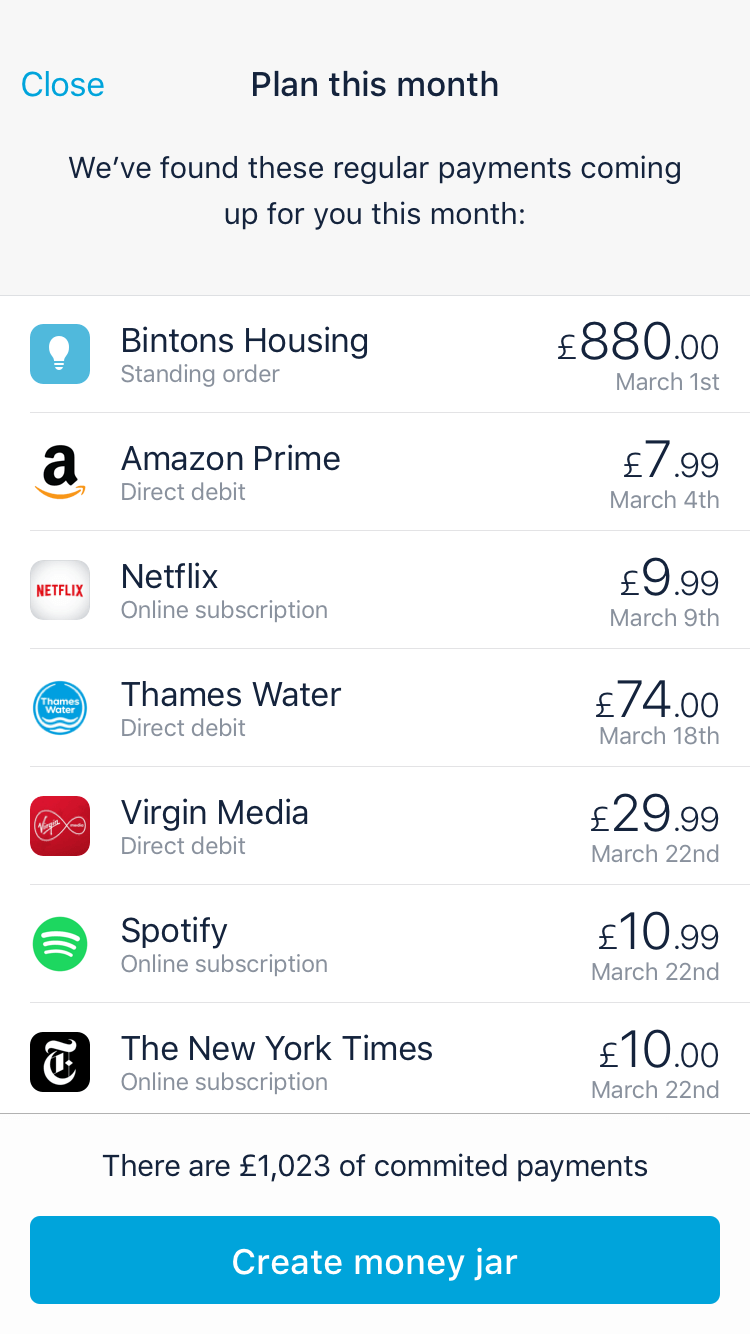
Task: Select the Spotify subscription row
Action: pos(375,944)
